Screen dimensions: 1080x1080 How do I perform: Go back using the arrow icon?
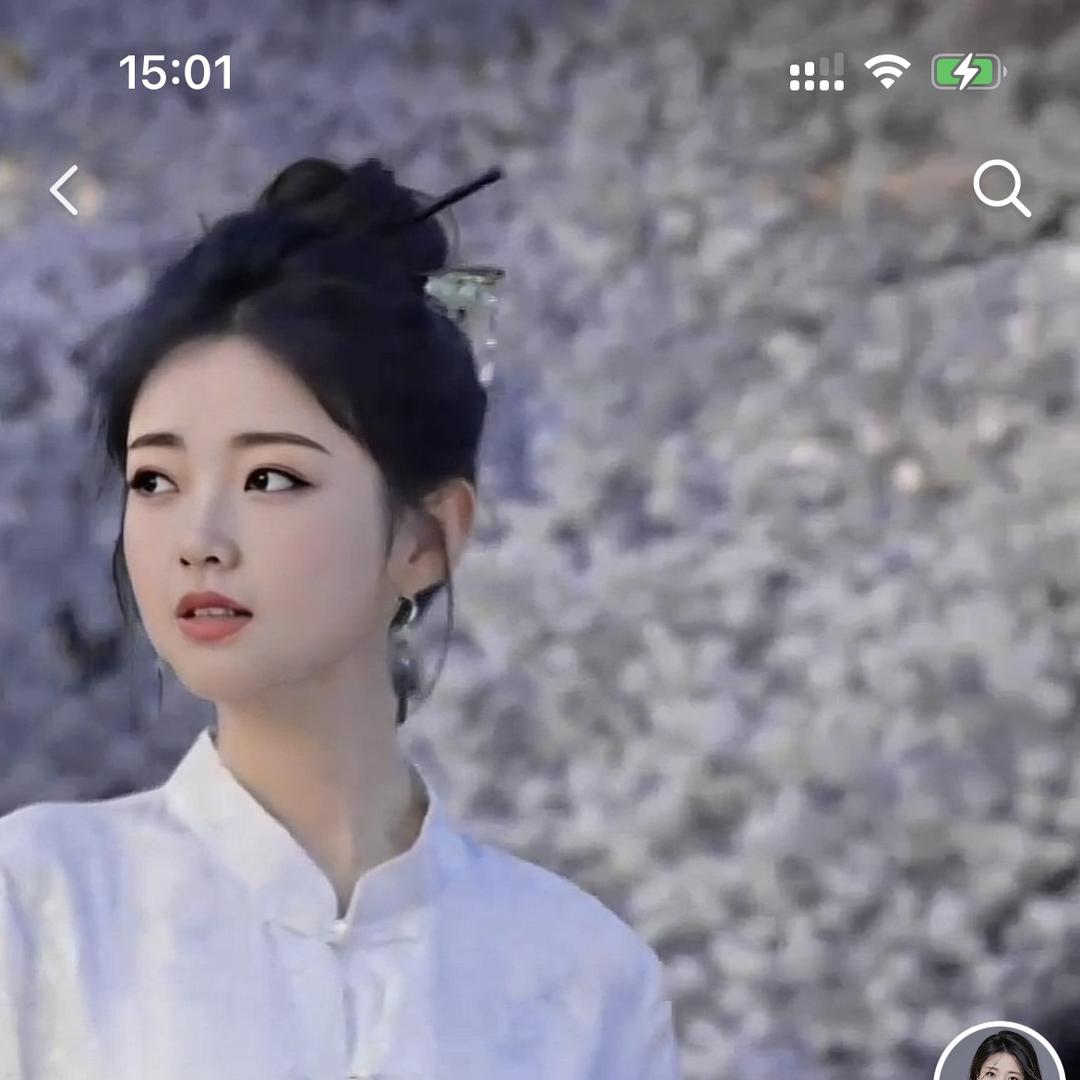click(x=64, y=190)
